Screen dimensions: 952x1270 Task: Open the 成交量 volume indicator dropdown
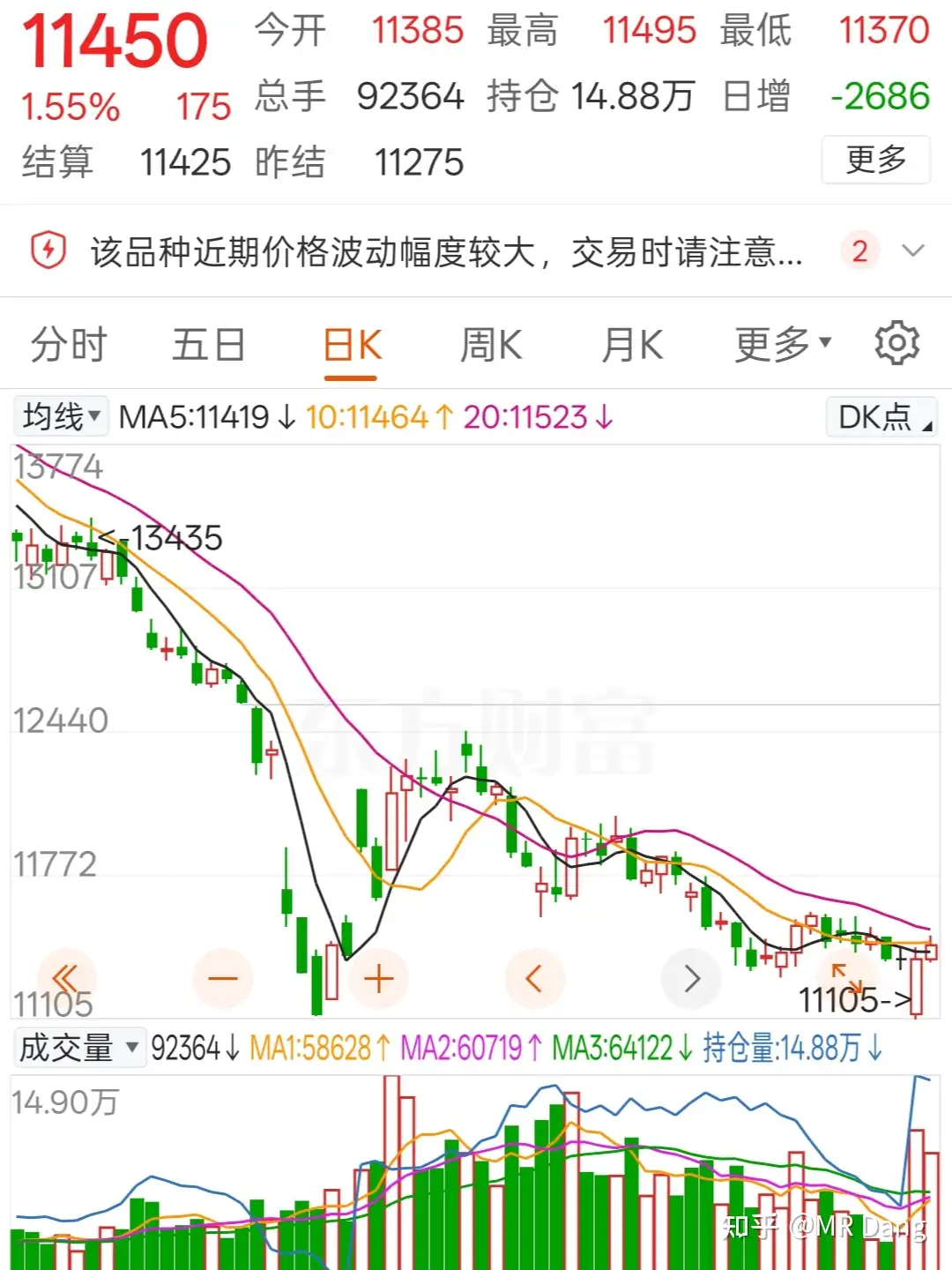tap(78, 1049)
